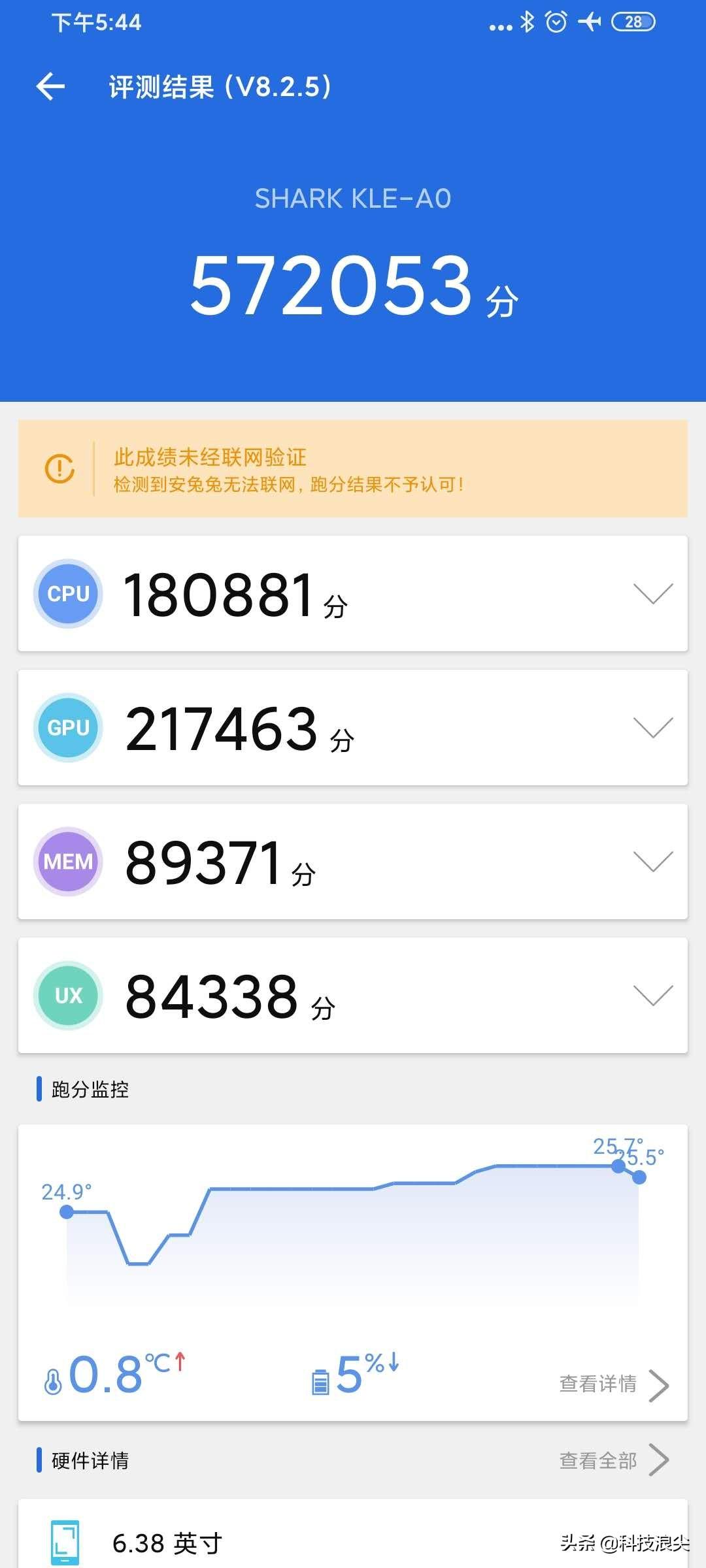Expand the CPU score details
Image resolution: width=706 pixels, height=1568 pixels.
[x=653, y=593]
